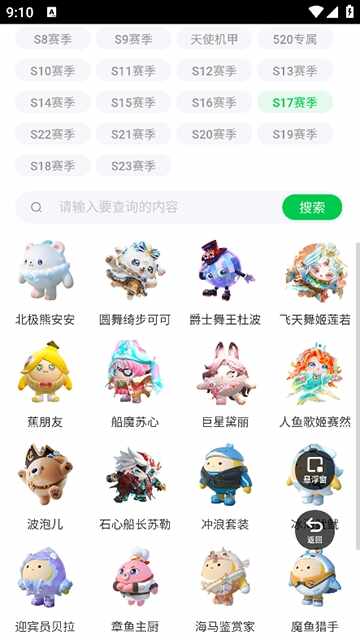Tap the floating 返回 back button

[x=315, y=529]
